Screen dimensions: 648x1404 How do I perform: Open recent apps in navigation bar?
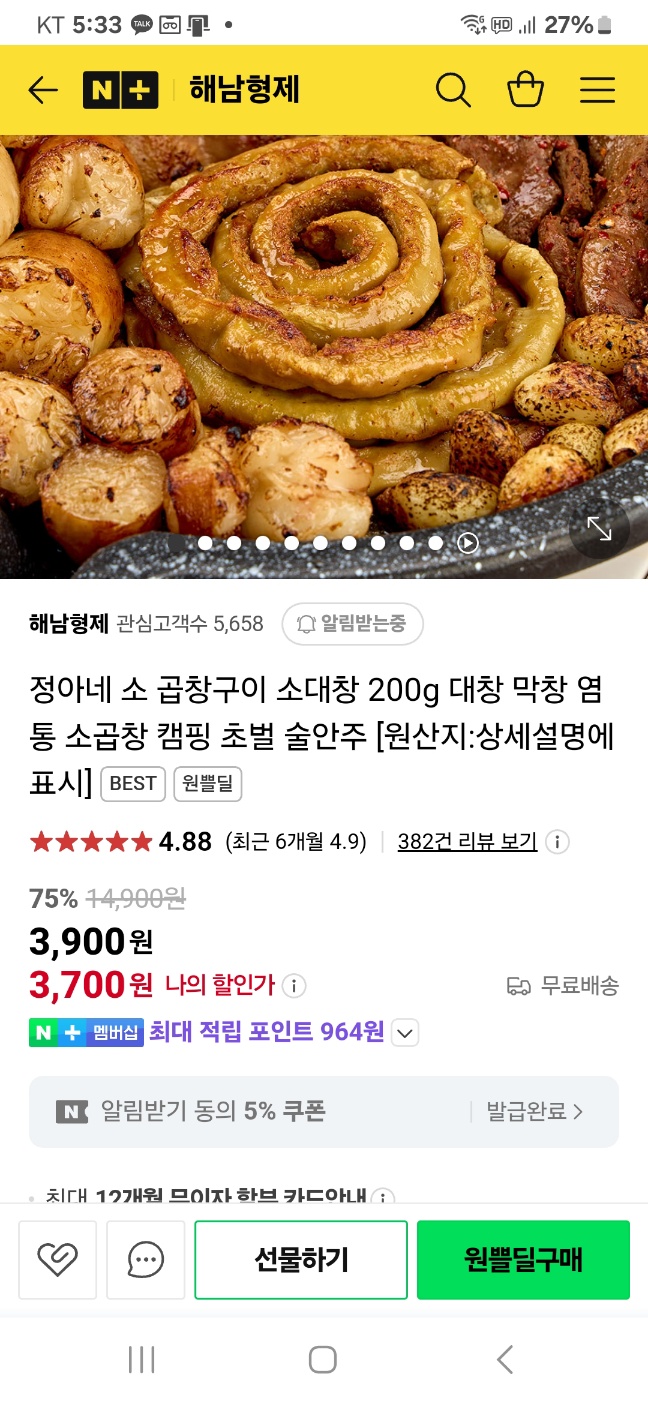142,1359
